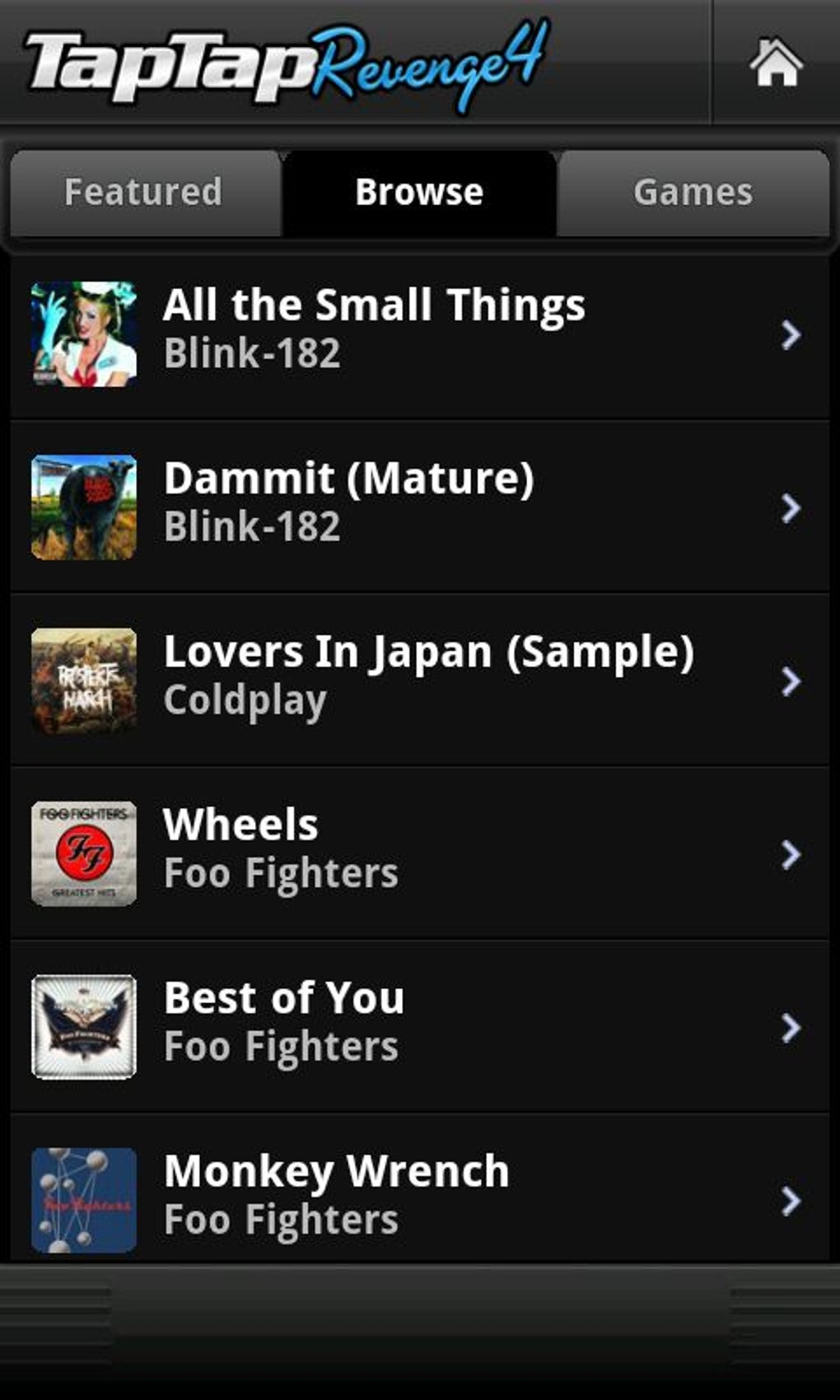Choose Wheels by Foo Fighters
Image resolution: width=840 pixels, height=1400 pixels.
pyautogui.click(x=420, y=853)
